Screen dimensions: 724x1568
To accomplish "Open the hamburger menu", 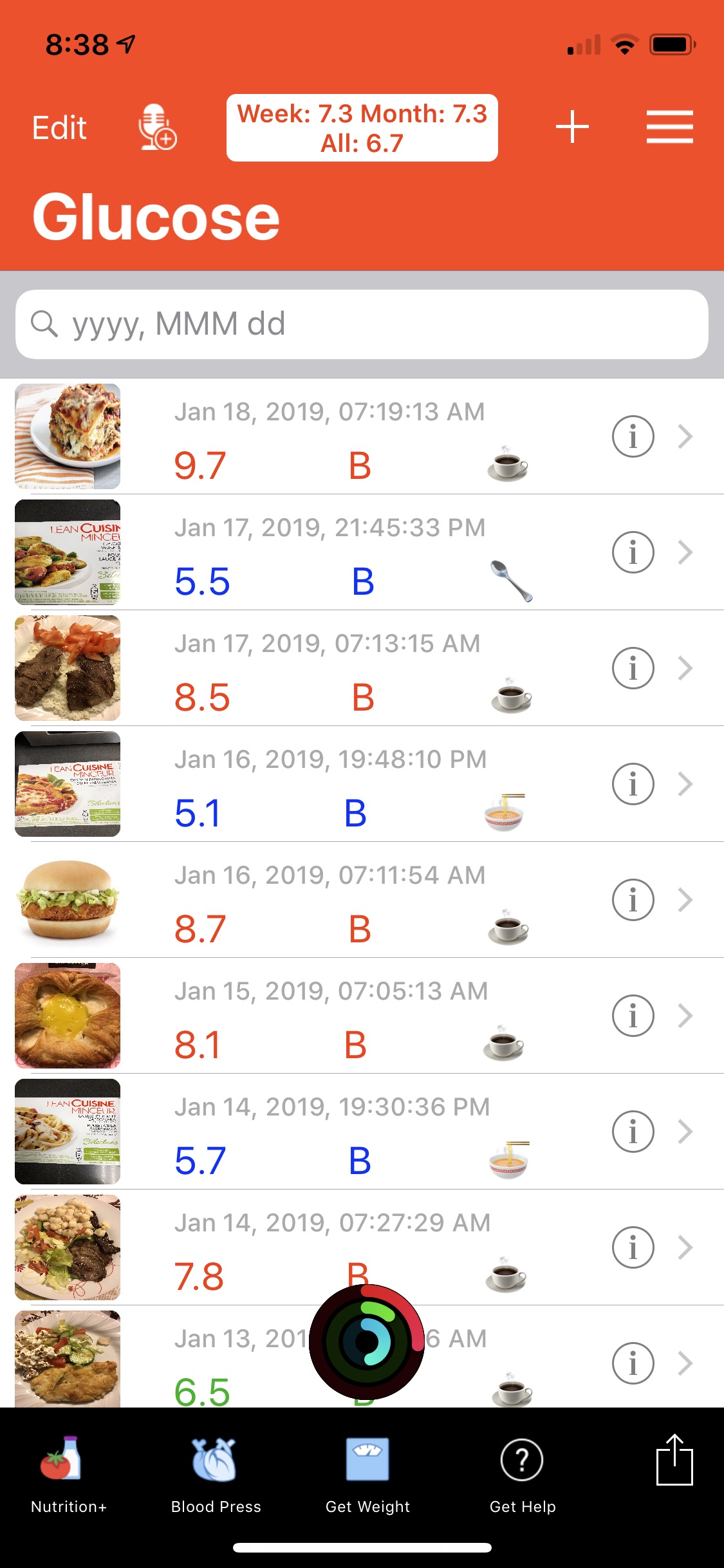I will pos(669,126).
